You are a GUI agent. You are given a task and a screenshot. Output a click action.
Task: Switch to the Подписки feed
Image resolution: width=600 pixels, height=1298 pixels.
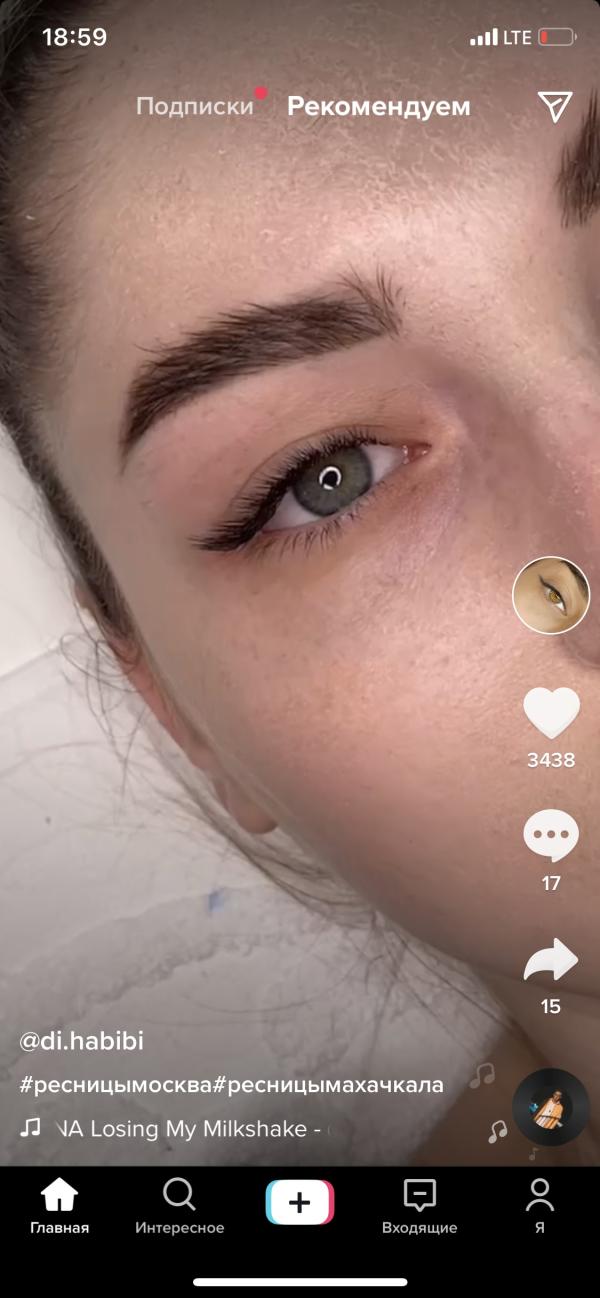tap(195, 106)
